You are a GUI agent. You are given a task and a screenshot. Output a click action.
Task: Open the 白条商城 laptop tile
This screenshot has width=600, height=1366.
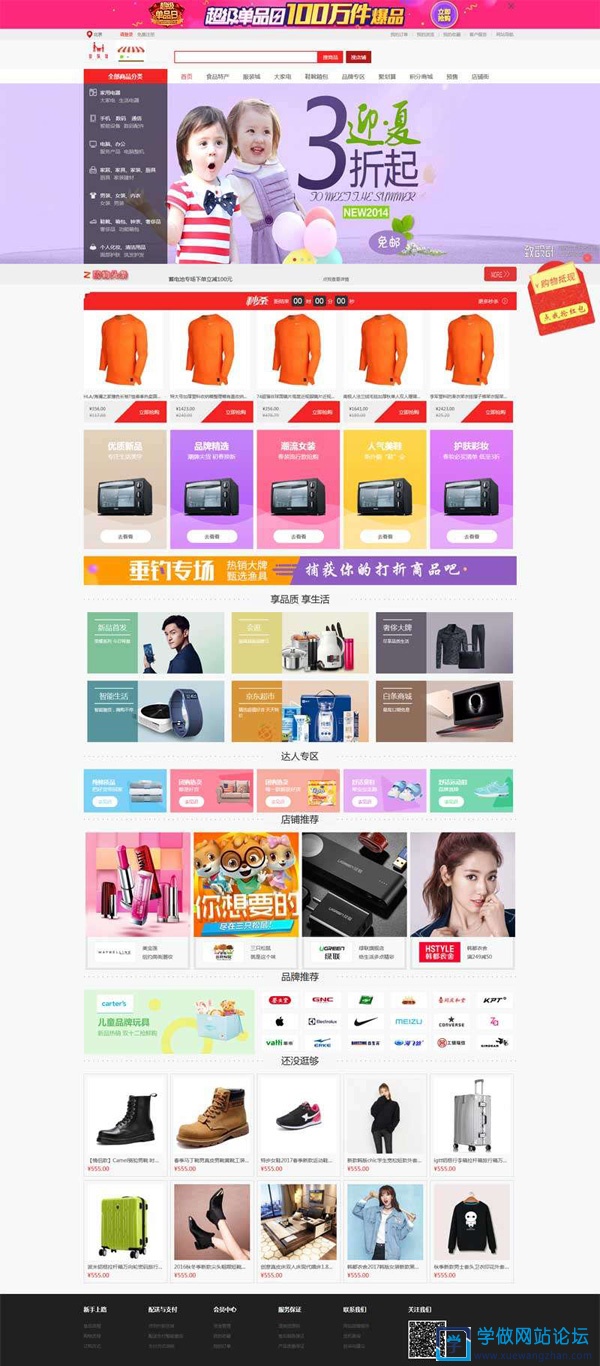[x=444, y=710]
